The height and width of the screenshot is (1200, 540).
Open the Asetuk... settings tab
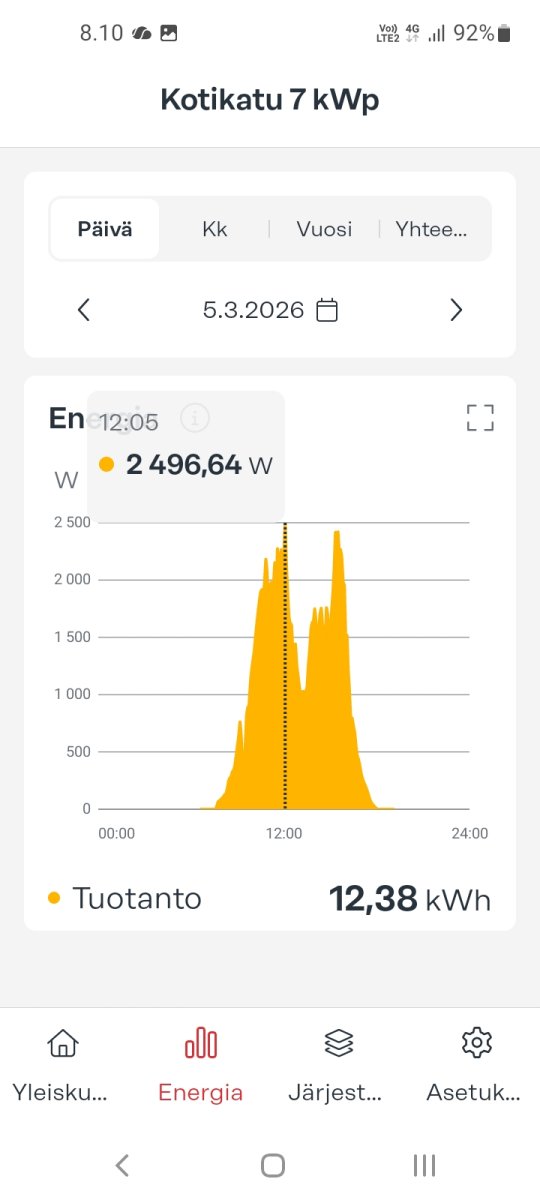tap(474, 1066)
